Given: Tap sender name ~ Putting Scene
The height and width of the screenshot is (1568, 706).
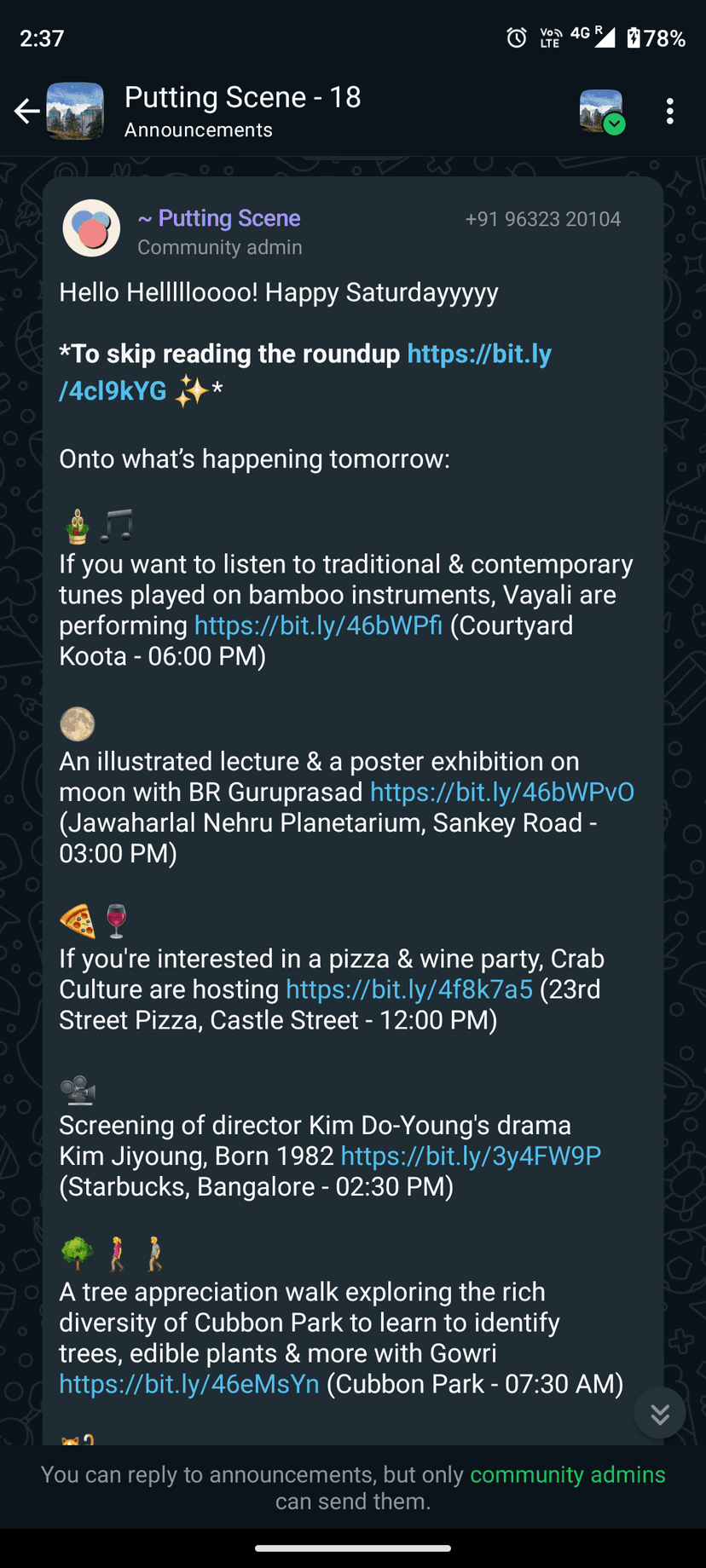Looking at the screenshot, I should pos(219,218).
